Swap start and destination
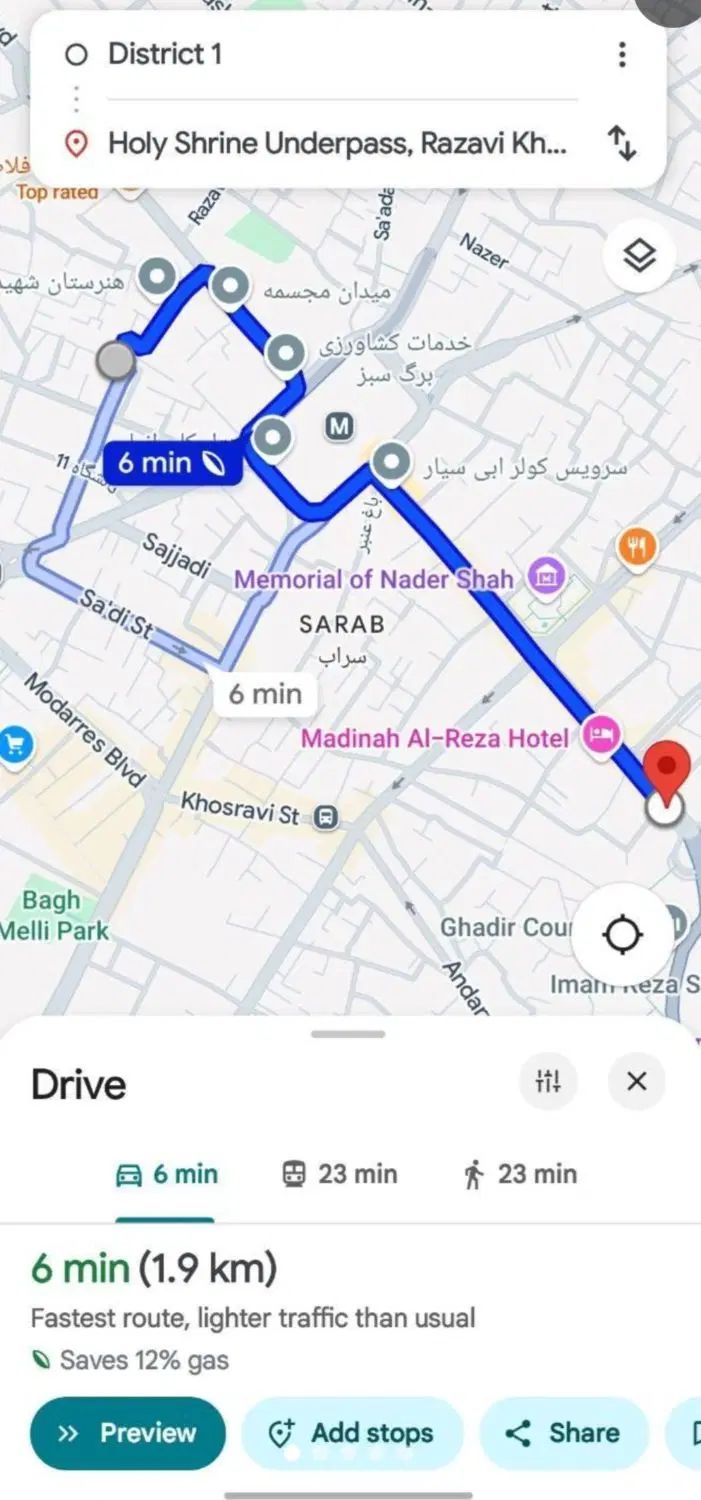The height and width of the screenshot is (1500, 701). pos(622,144)
